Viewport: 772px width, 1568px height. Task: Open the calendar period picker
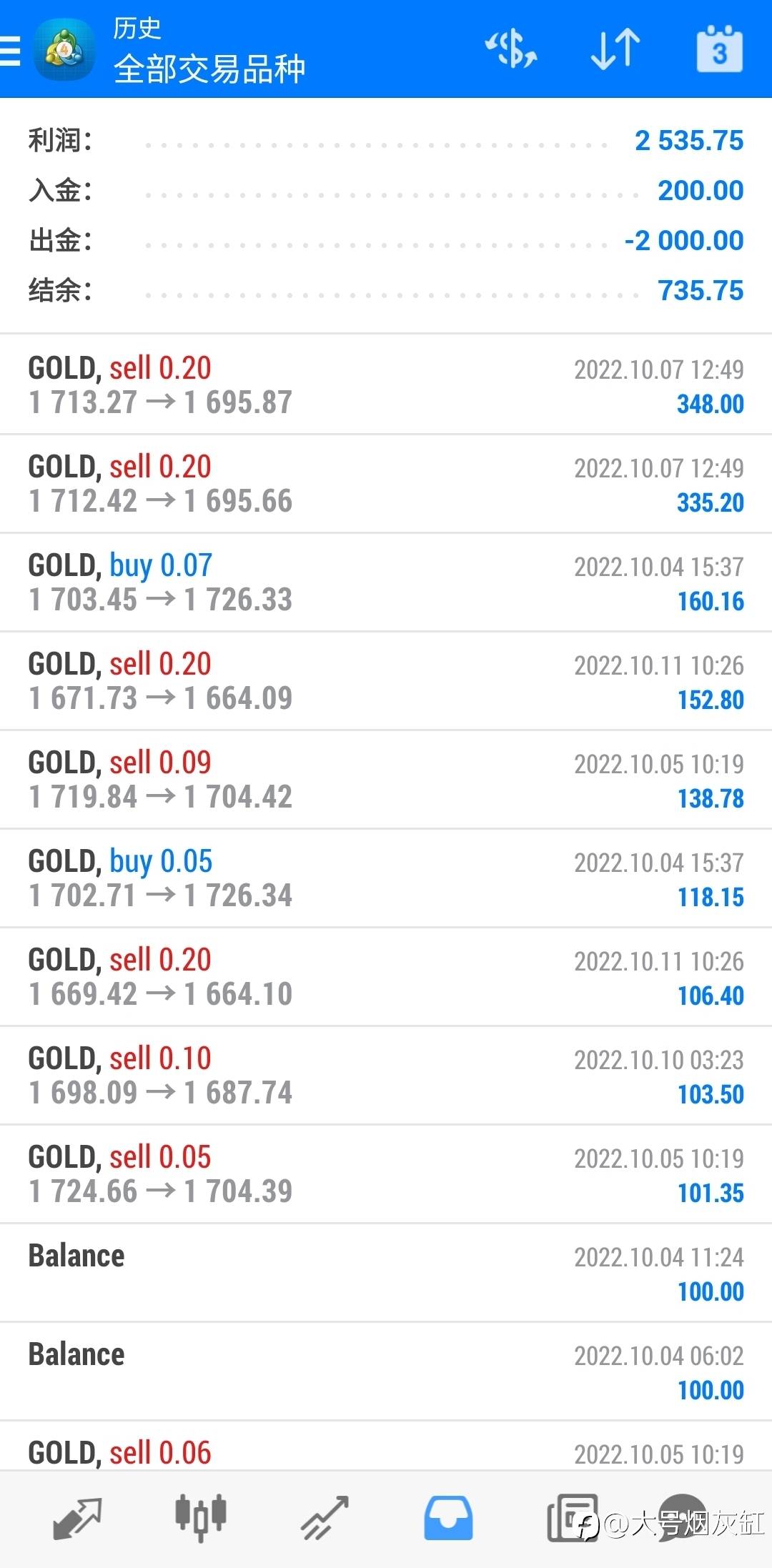[719, 49]
